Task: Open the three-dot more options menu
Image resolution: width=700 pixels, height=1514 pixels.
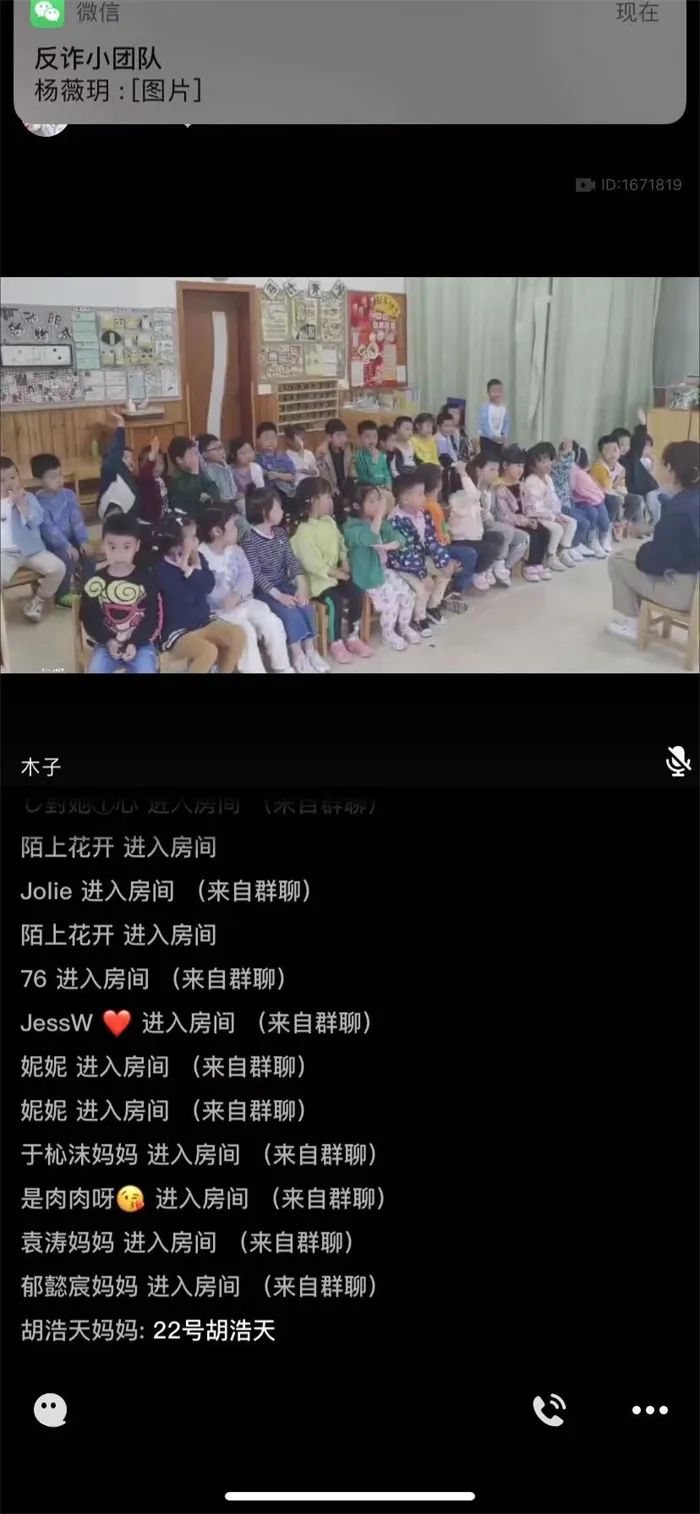Action: tap(649, 1410)
